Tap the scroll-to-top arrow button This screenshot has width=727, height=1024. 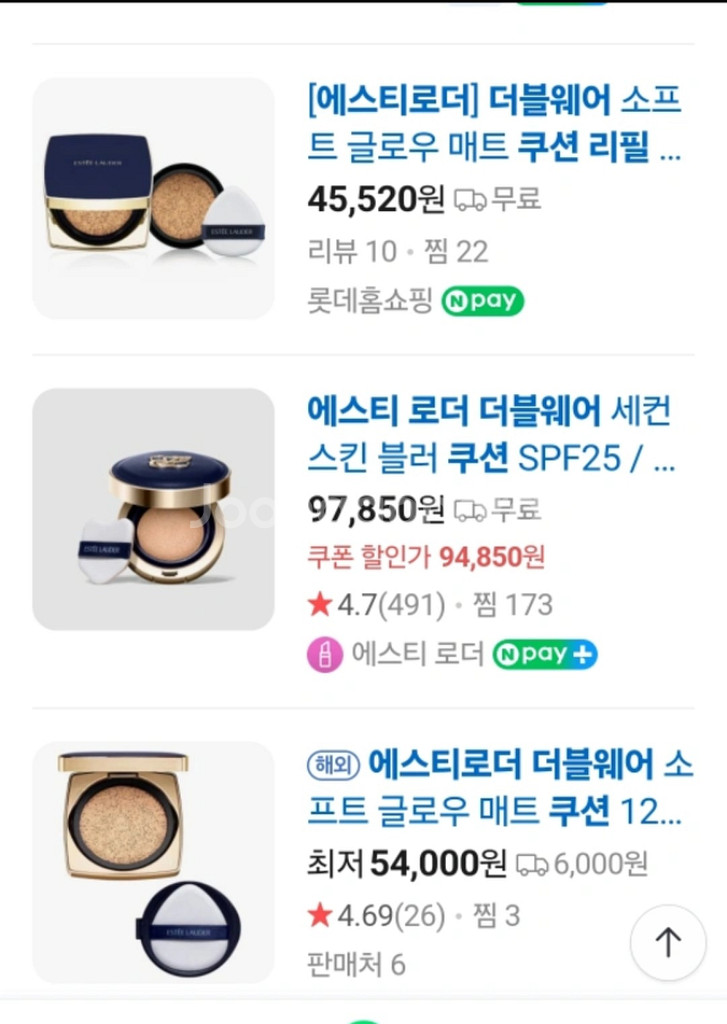click(x=668, y=942)
